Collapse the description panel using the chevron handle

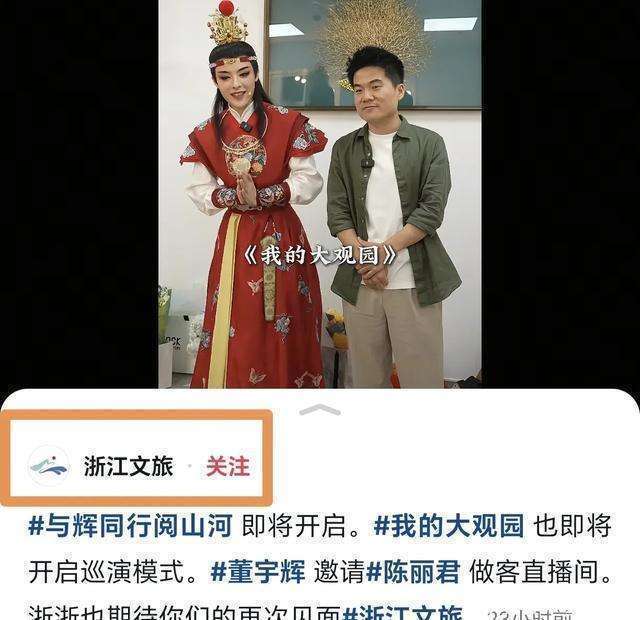click(x=320, y=409)
